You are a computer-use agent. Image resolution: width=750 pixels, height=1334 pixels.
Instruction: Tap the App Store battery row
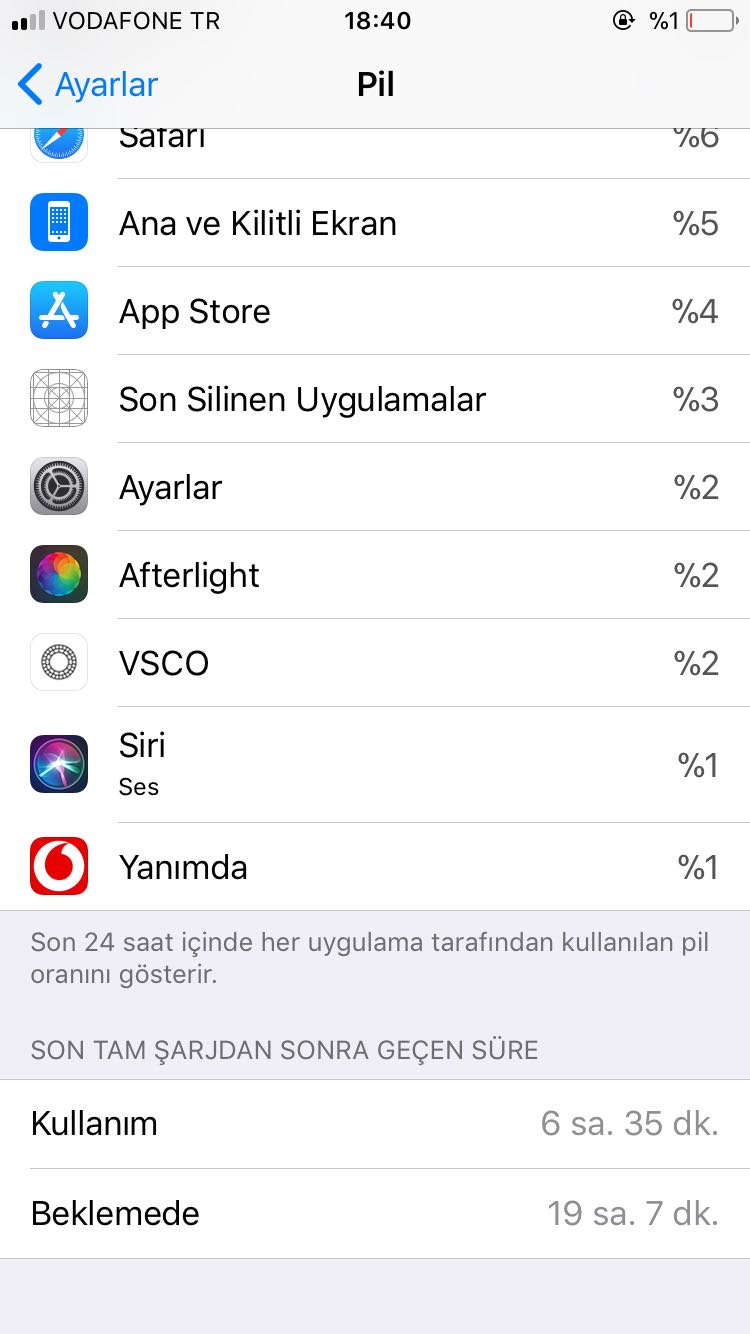(x=375, y=311)
